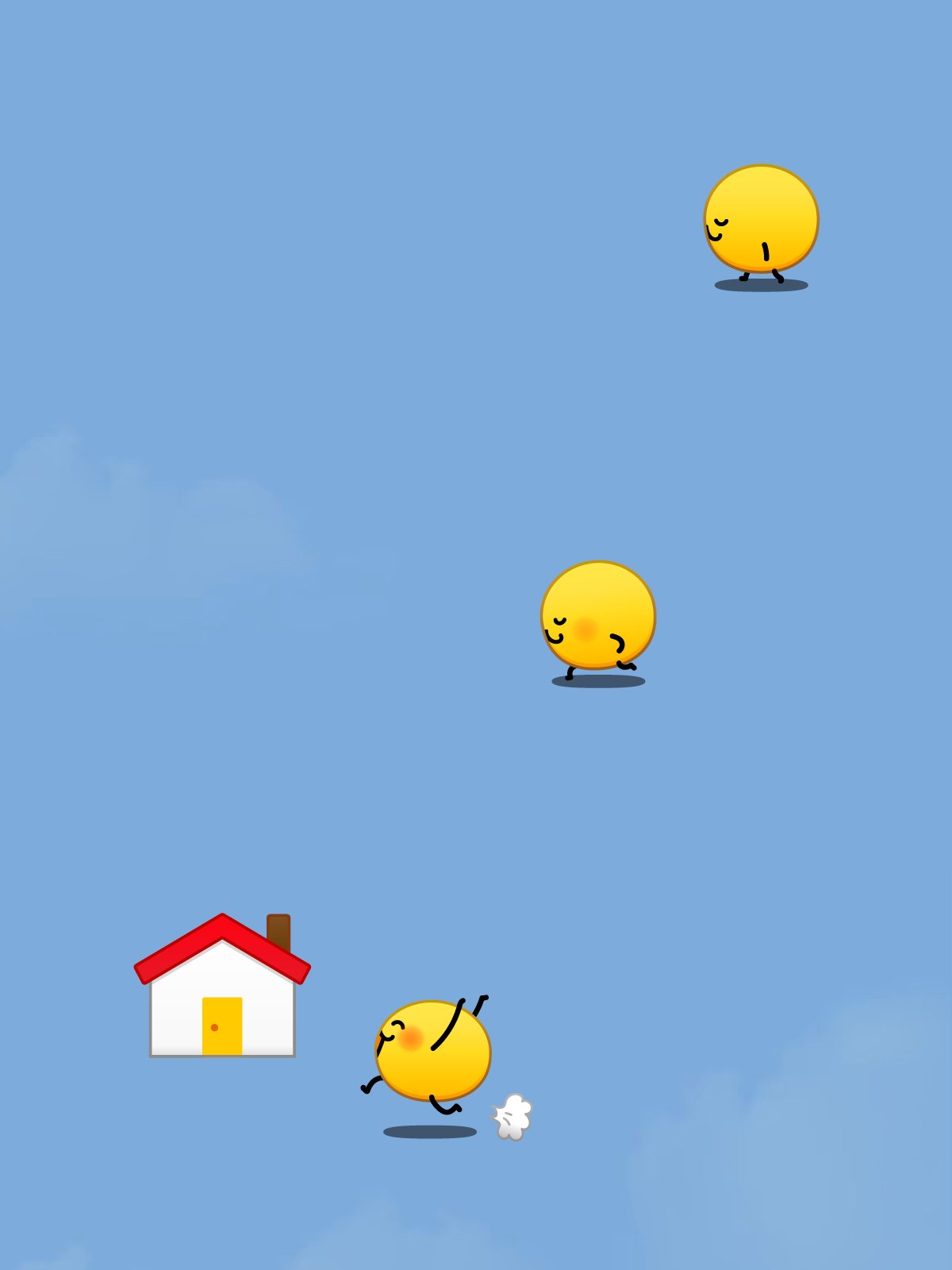Tap the red-roofed house
This screenshot has width=952, height=1270.
[x=222, y=985]
